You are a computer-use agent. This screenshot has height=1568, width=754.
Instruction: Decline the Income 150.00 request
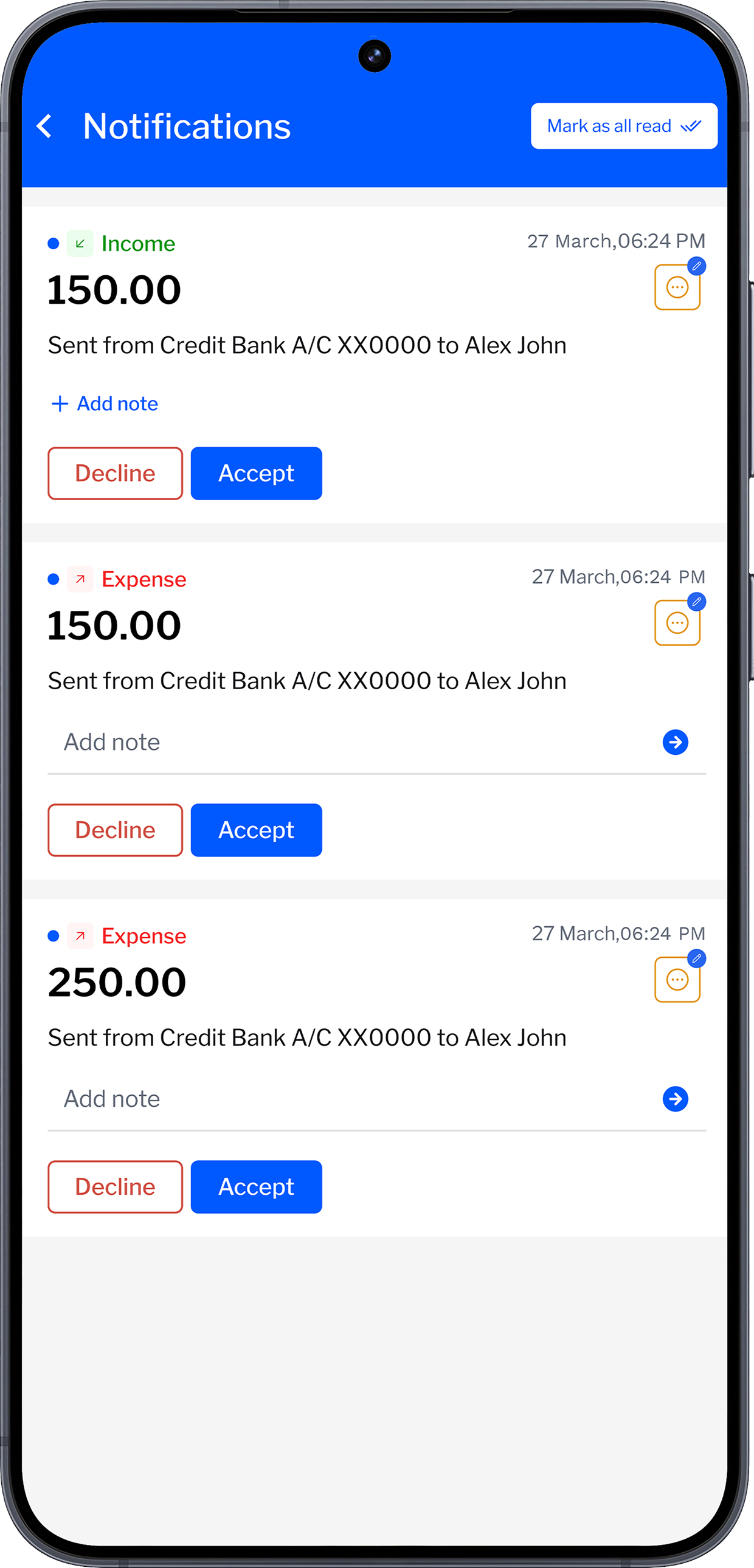(x=115, y=473)
